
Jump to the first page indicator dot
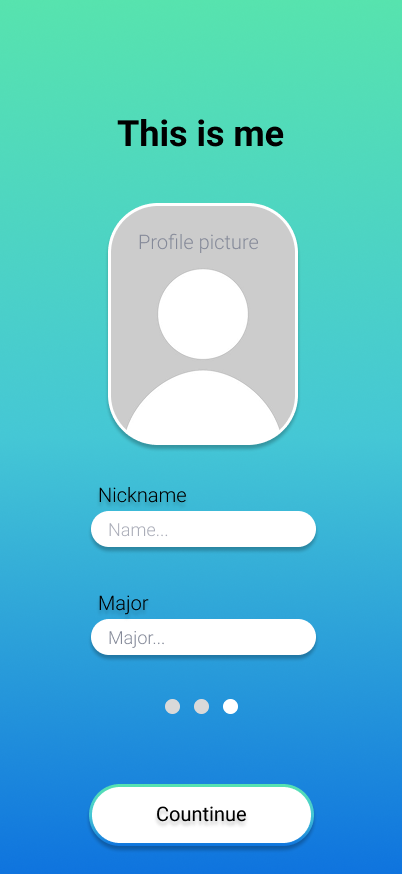pos(172,706)
